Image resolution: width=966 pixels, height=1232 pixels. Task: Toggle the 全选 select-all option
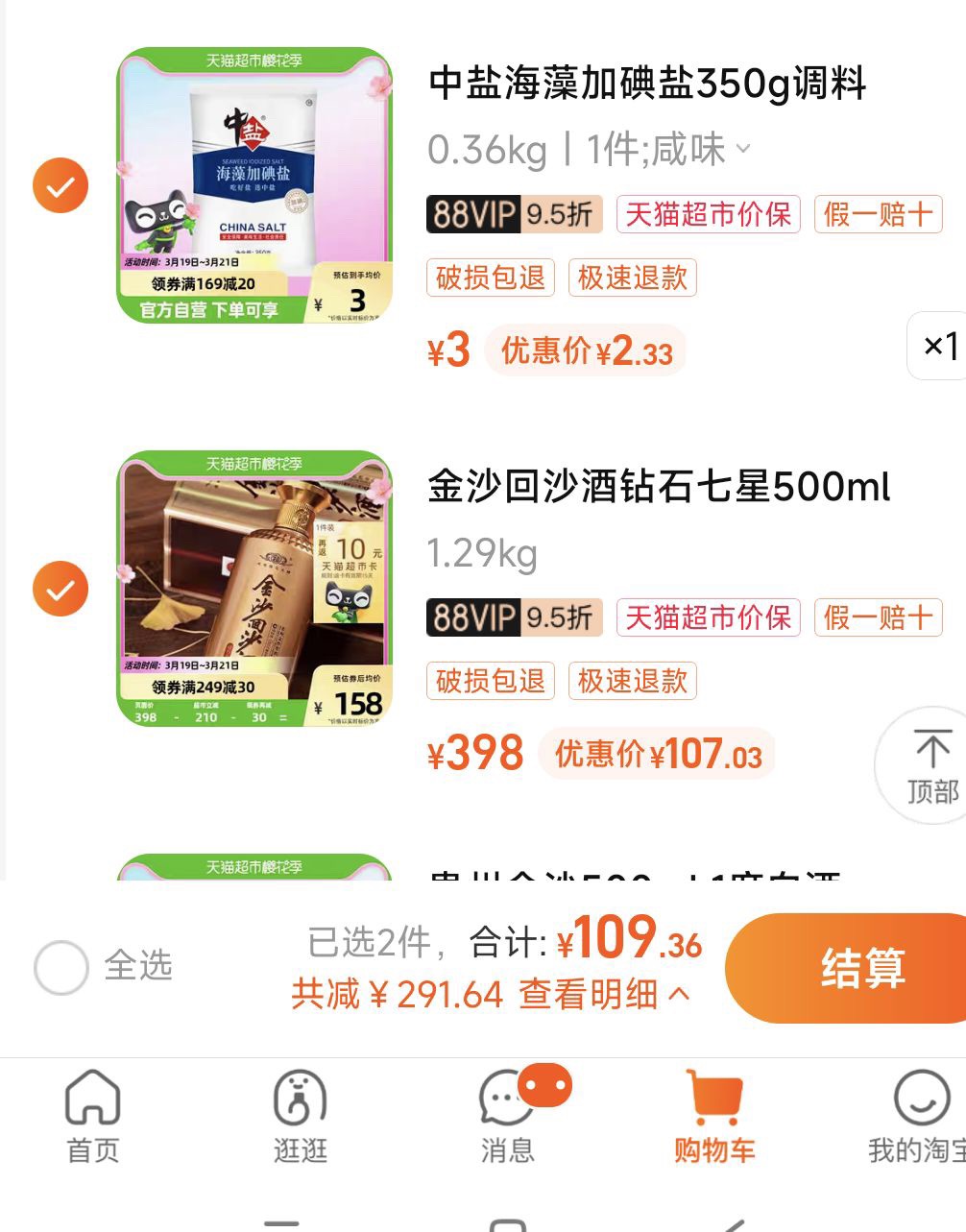[61, 966]
